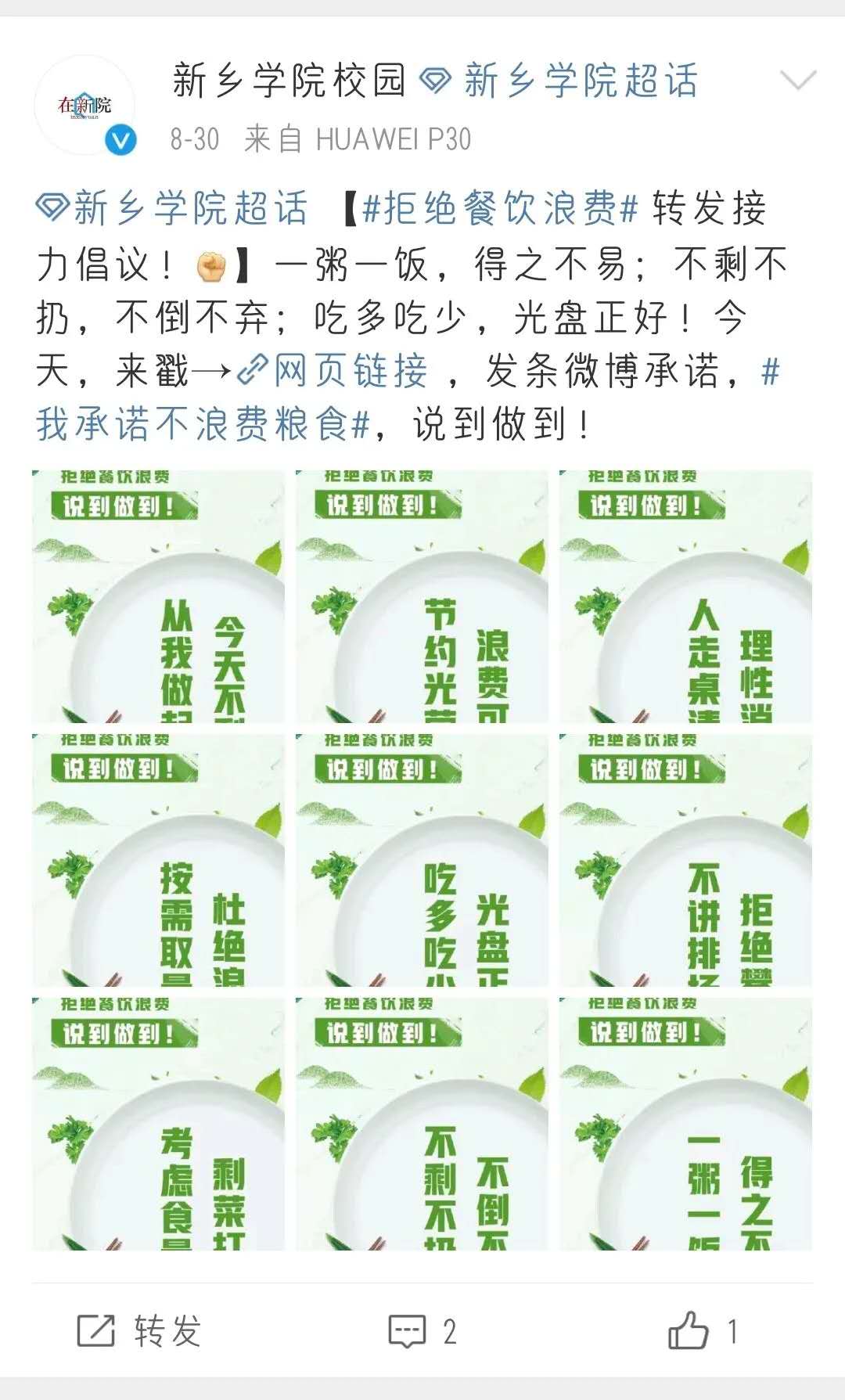The height and width of the screenshot is (1400, 845).
Task: View the 不剩不扔 image
Action: coord(422,1124)
